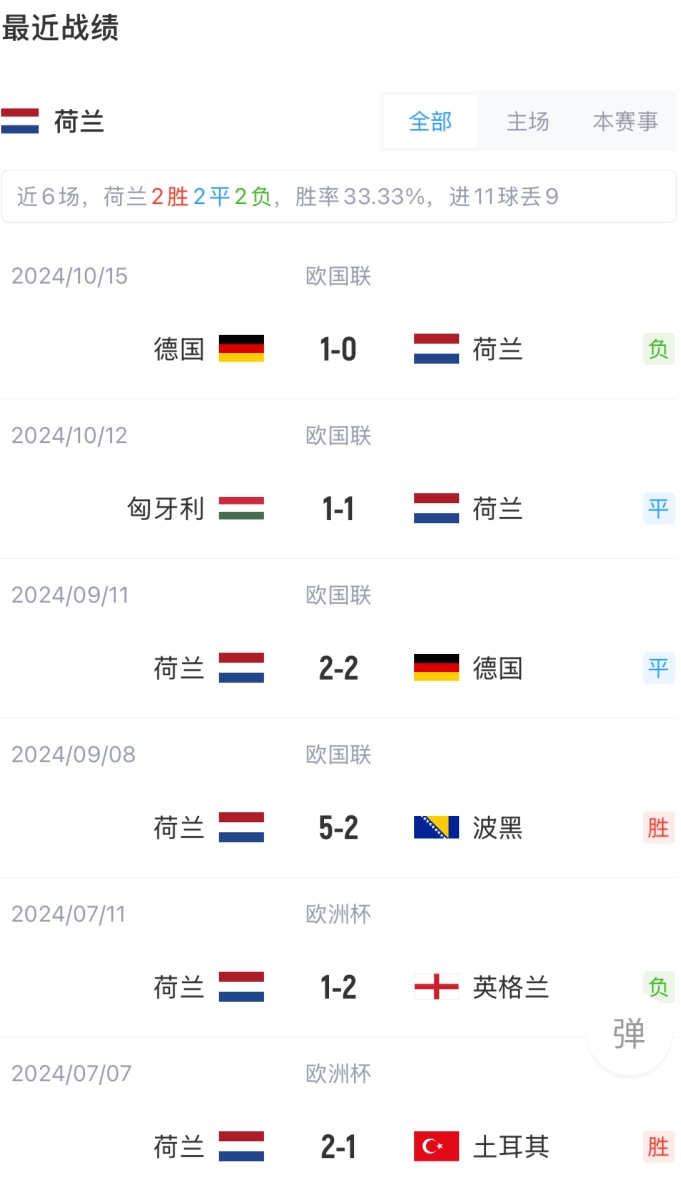Image resolution: width=681 pixels, height=1187 pixels.
Task: Open the 荷兰 2-1 土耳其 match
Action: click(x=338, y=1146)
